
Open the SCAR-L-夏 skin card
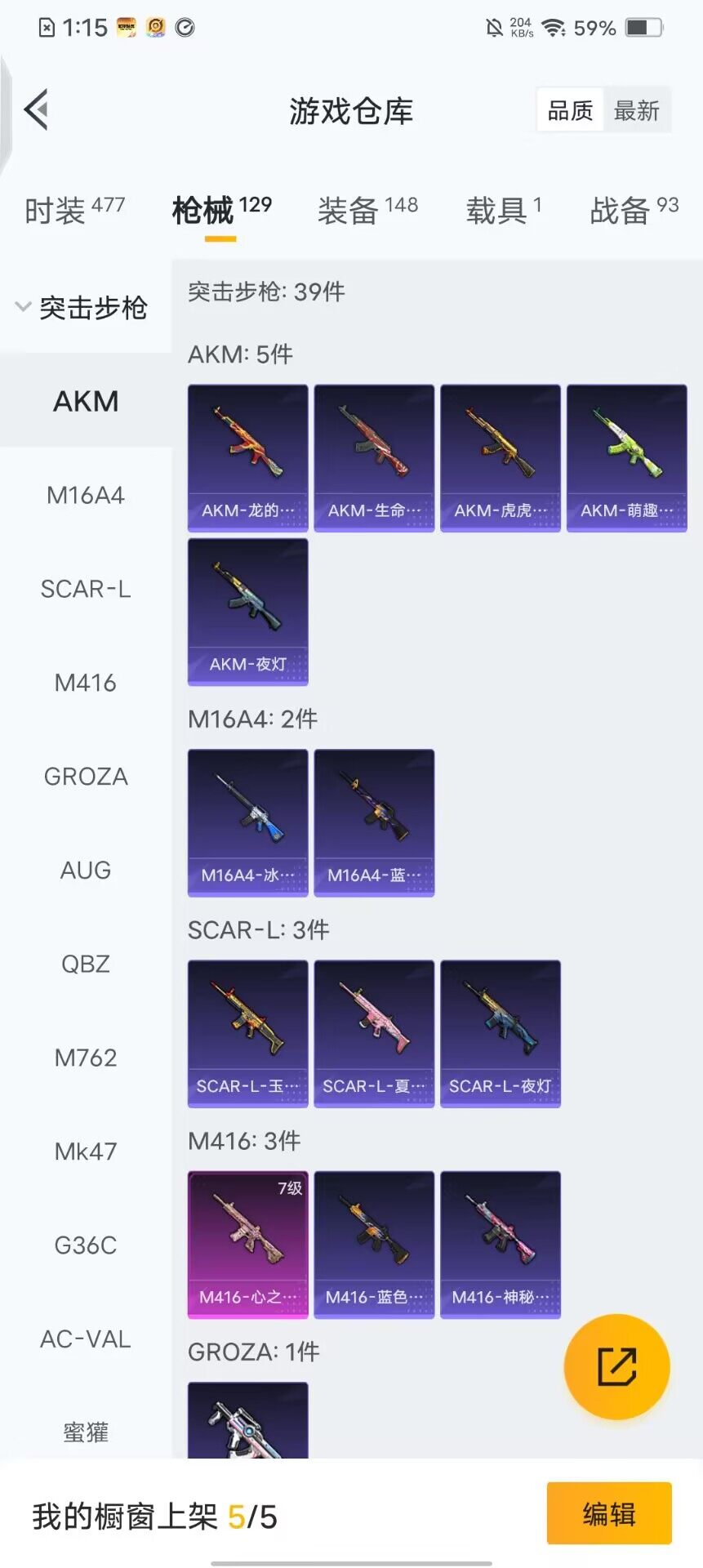coord(374,1033)
